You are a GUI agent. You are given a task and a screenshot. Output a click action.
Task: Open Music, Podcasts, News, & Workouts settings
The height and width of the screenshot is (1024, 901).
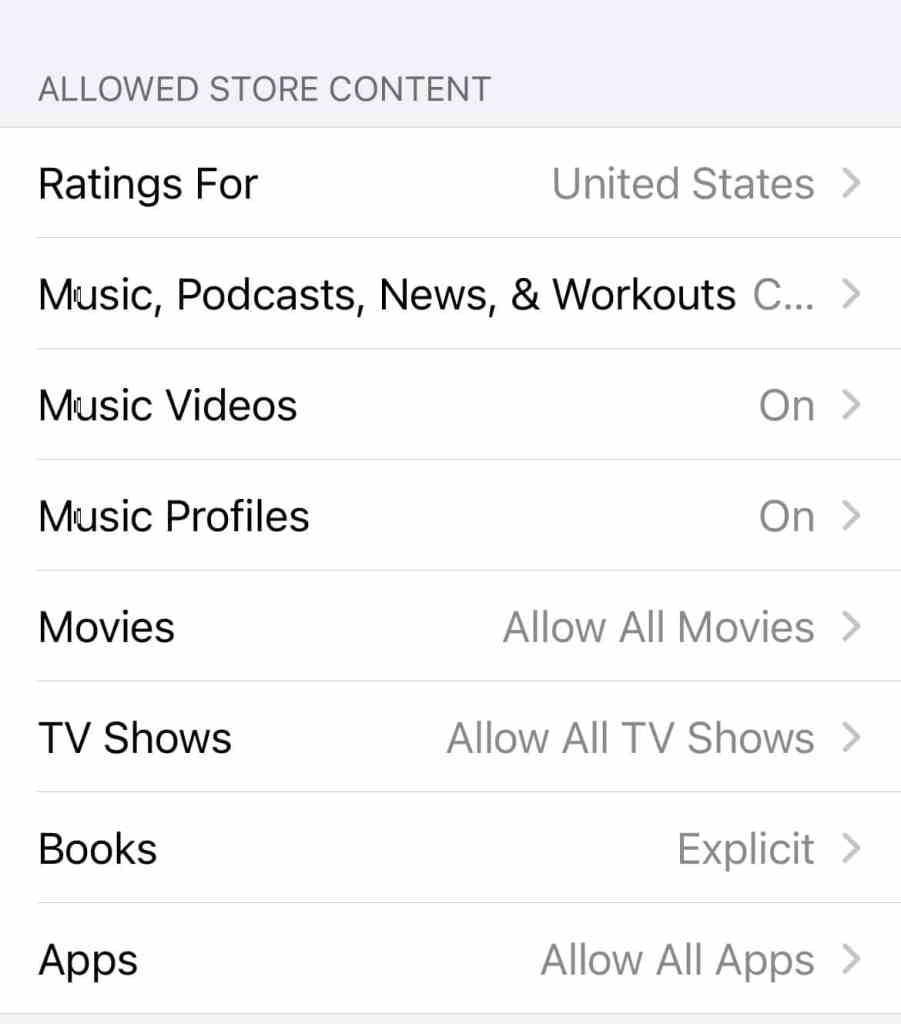[385, 294]
